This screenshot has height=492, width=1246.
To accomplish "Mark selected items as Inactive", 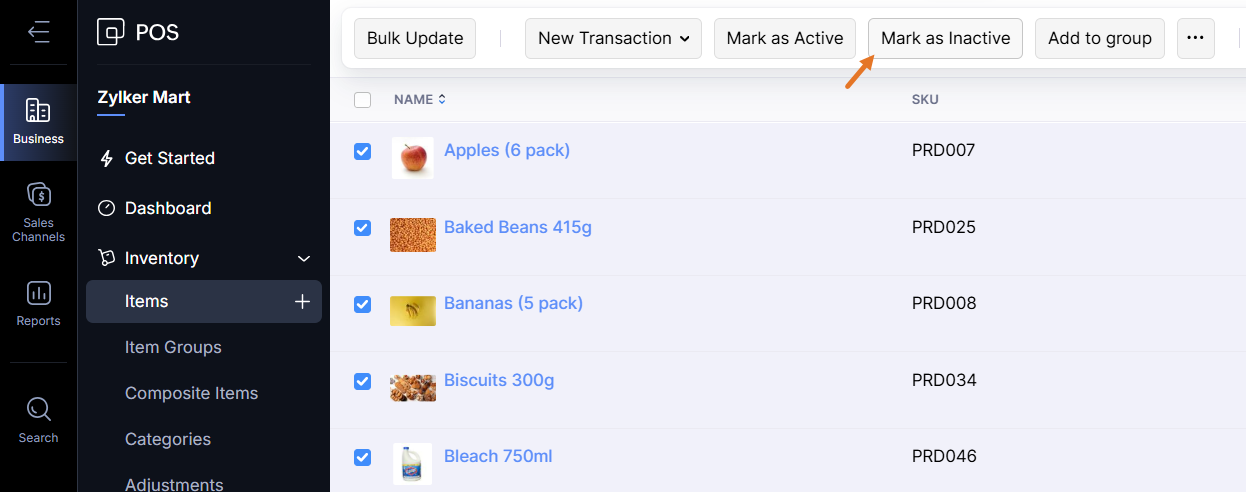I will [945, 38].
